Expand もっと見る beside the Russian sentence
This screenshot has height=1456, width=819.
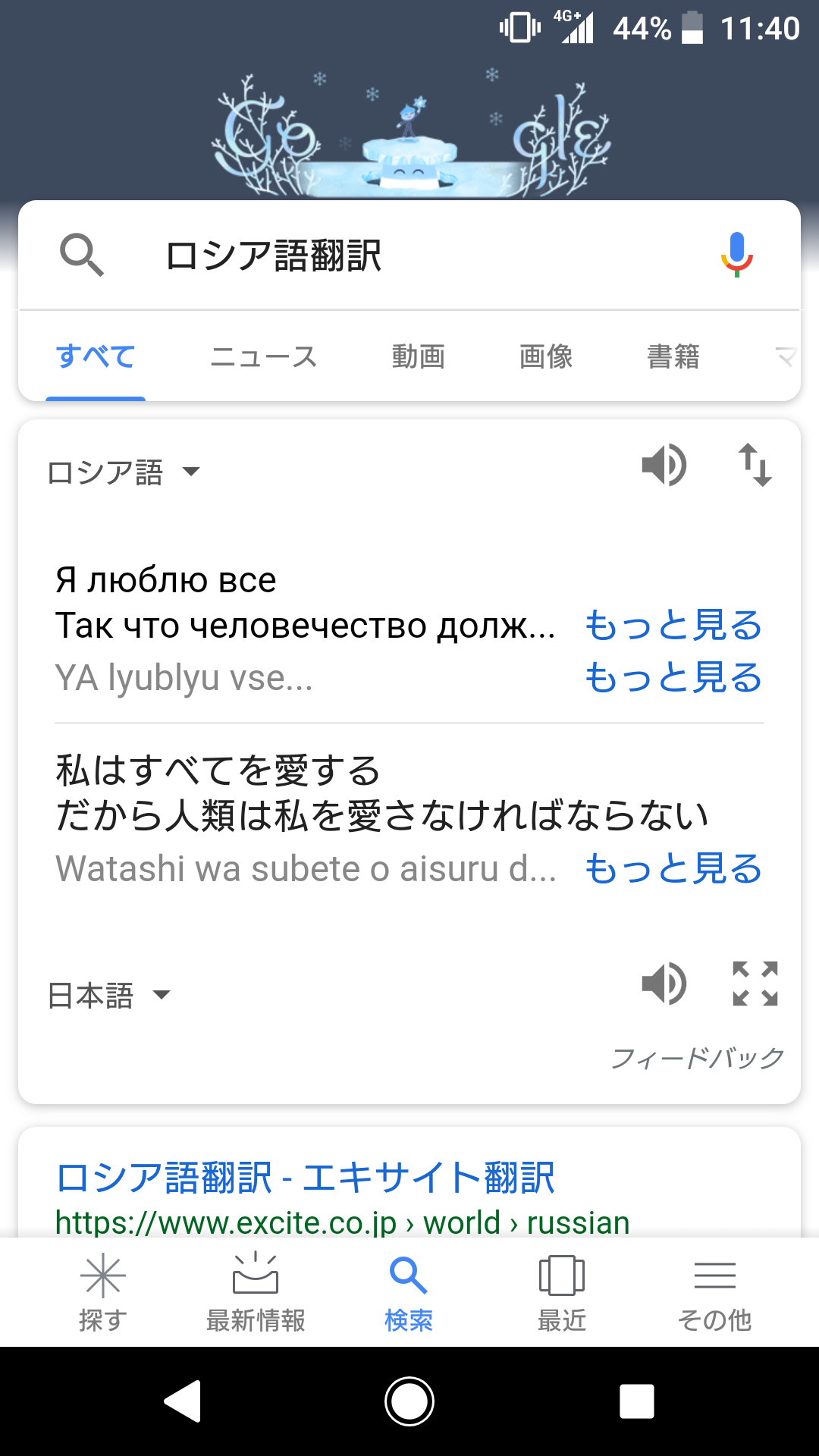click(673, 626)
